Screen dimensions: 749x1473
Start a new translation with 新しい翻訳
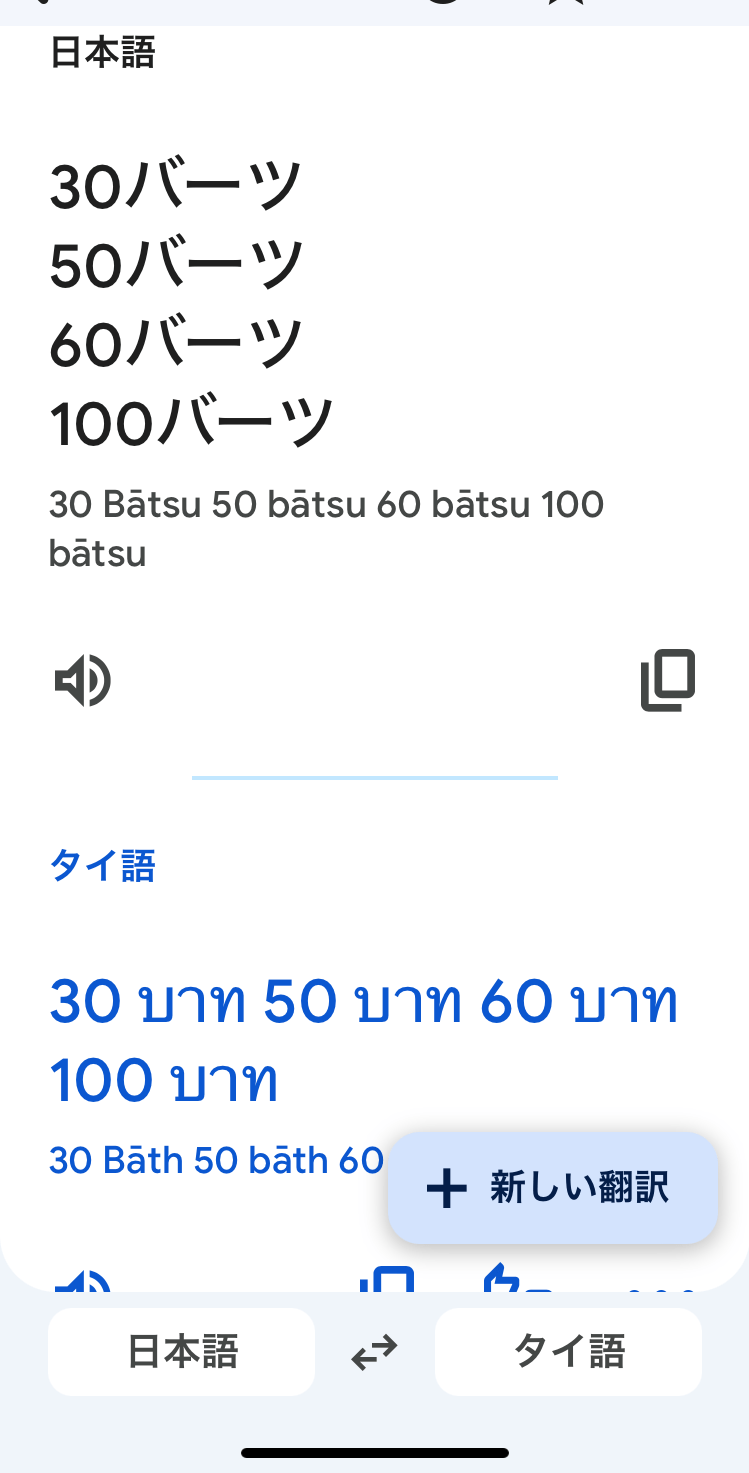(x=552, y=1188)
